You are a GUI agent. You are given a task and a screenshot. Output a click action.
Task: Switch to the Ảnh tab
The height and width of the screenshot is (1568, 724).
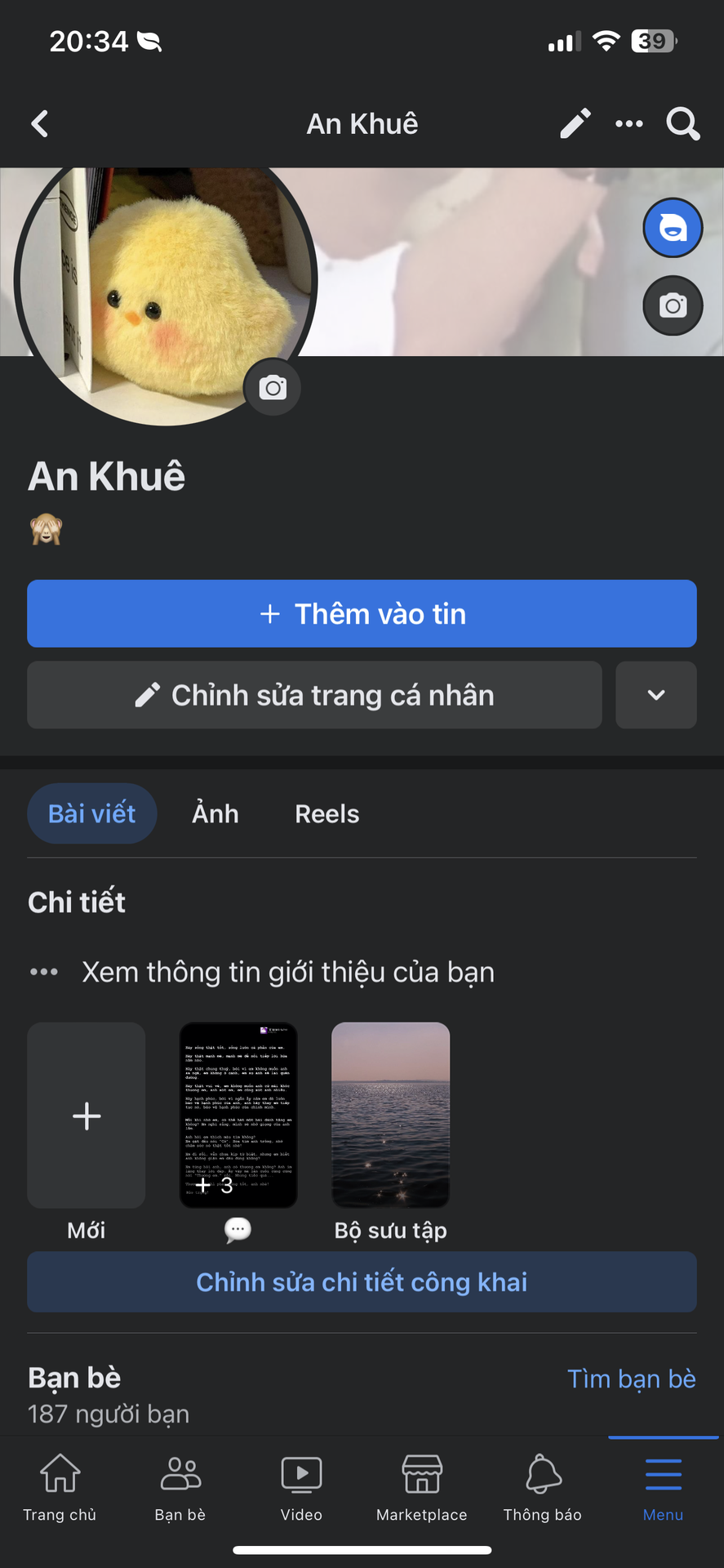215,814
